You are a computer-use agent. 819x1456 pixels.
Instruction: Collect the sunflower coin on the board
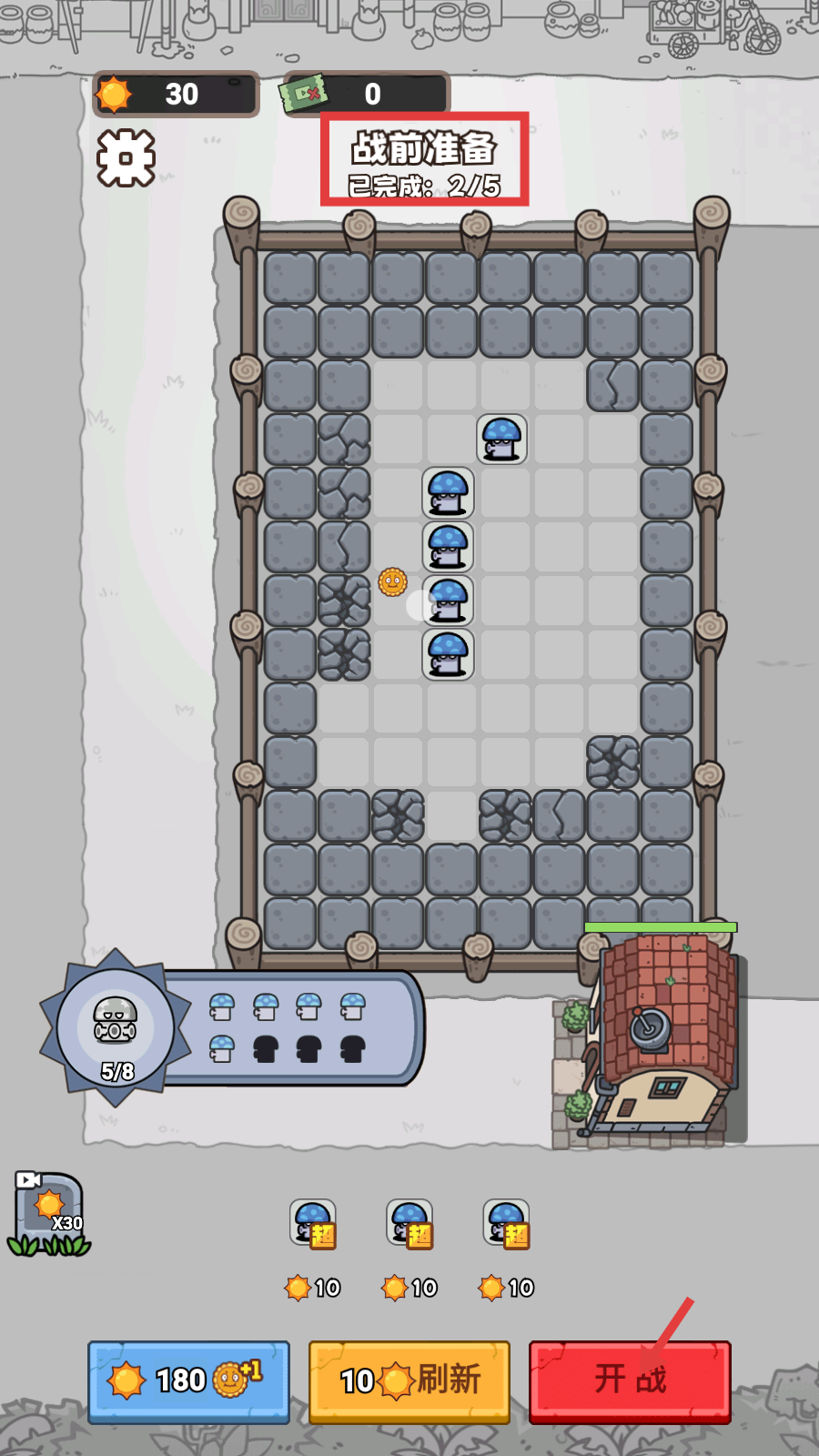tap(392, 581)
